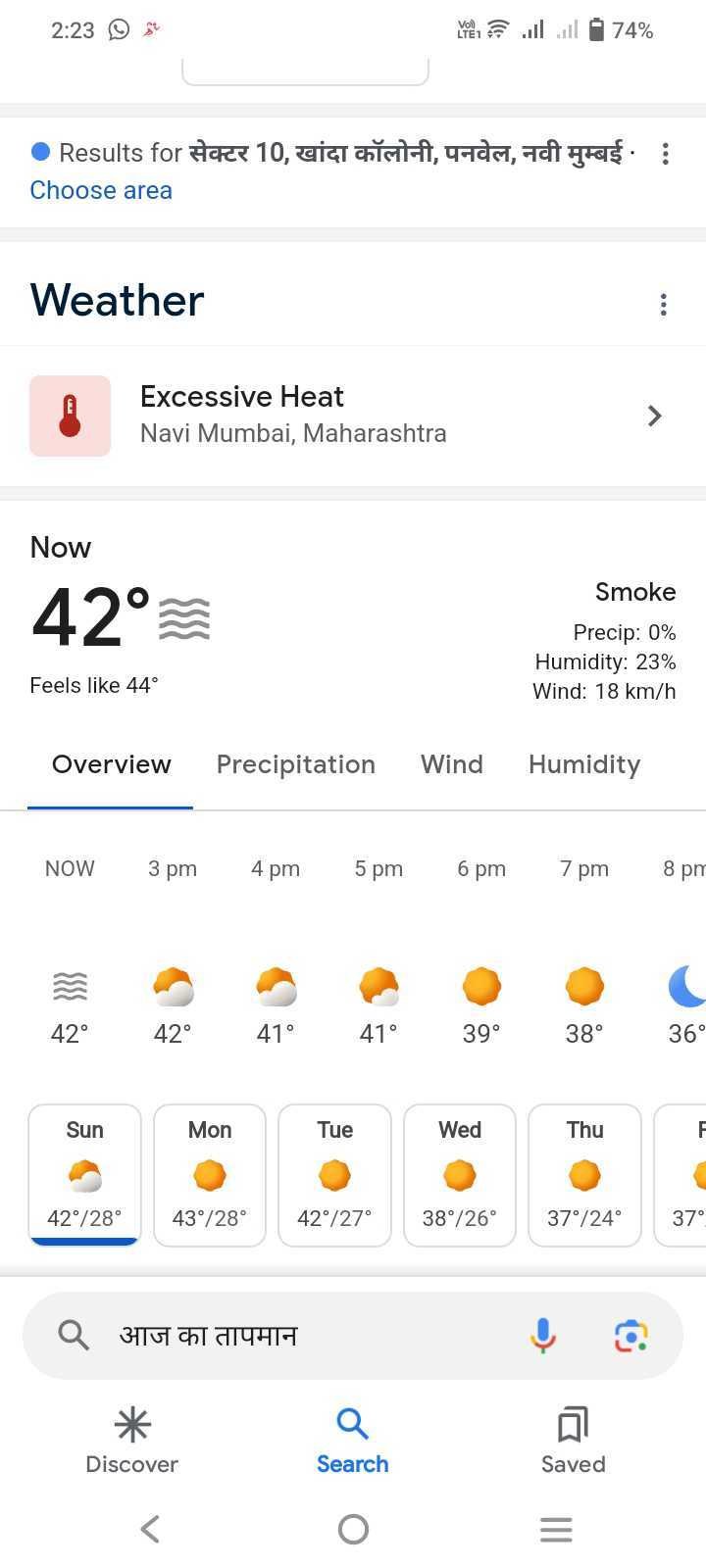The image size is (706, 1568).
Task: Go back using the system back button
Action: pos(150,1529)
